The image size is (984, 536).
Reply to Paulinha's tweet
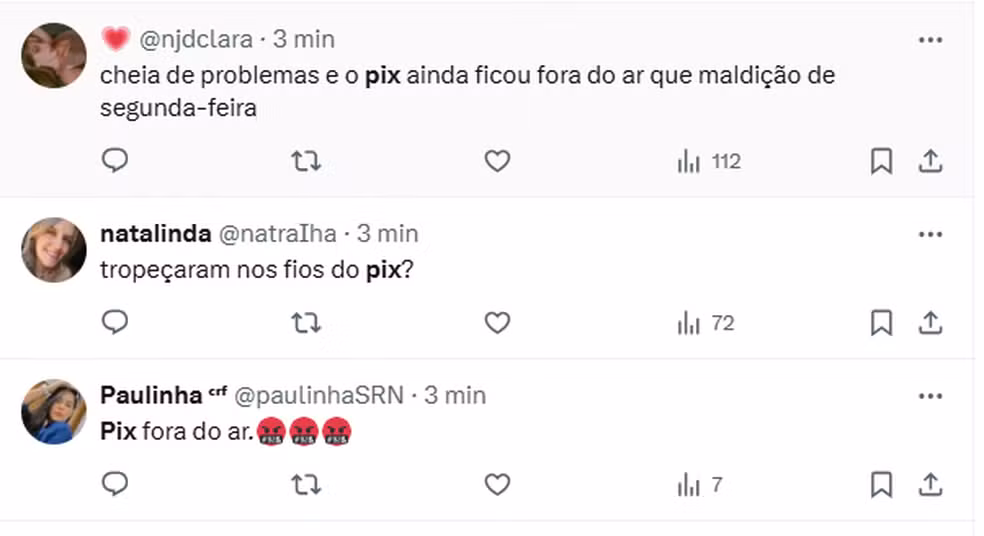[116, 485]
